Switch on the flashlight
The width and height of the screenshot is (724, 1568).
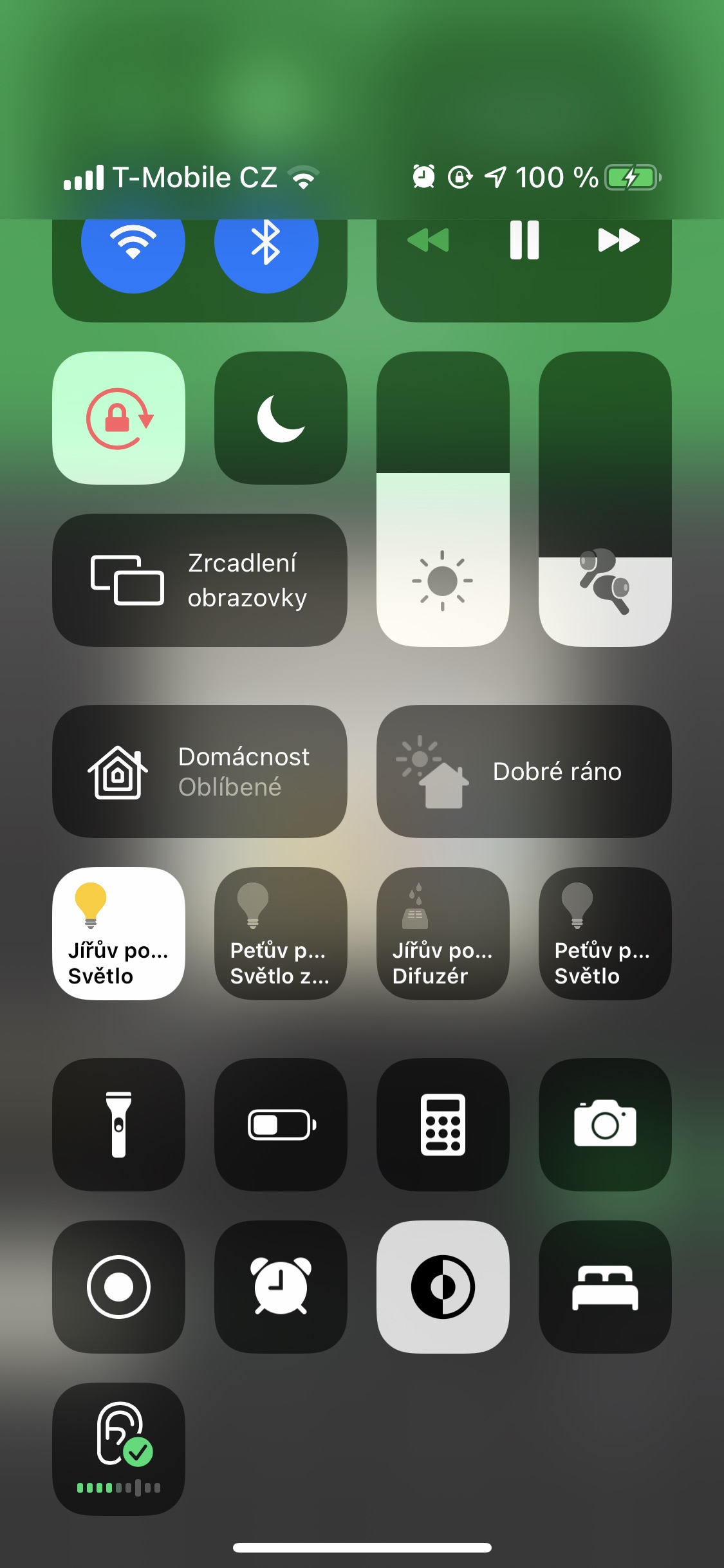[118, 1125]
